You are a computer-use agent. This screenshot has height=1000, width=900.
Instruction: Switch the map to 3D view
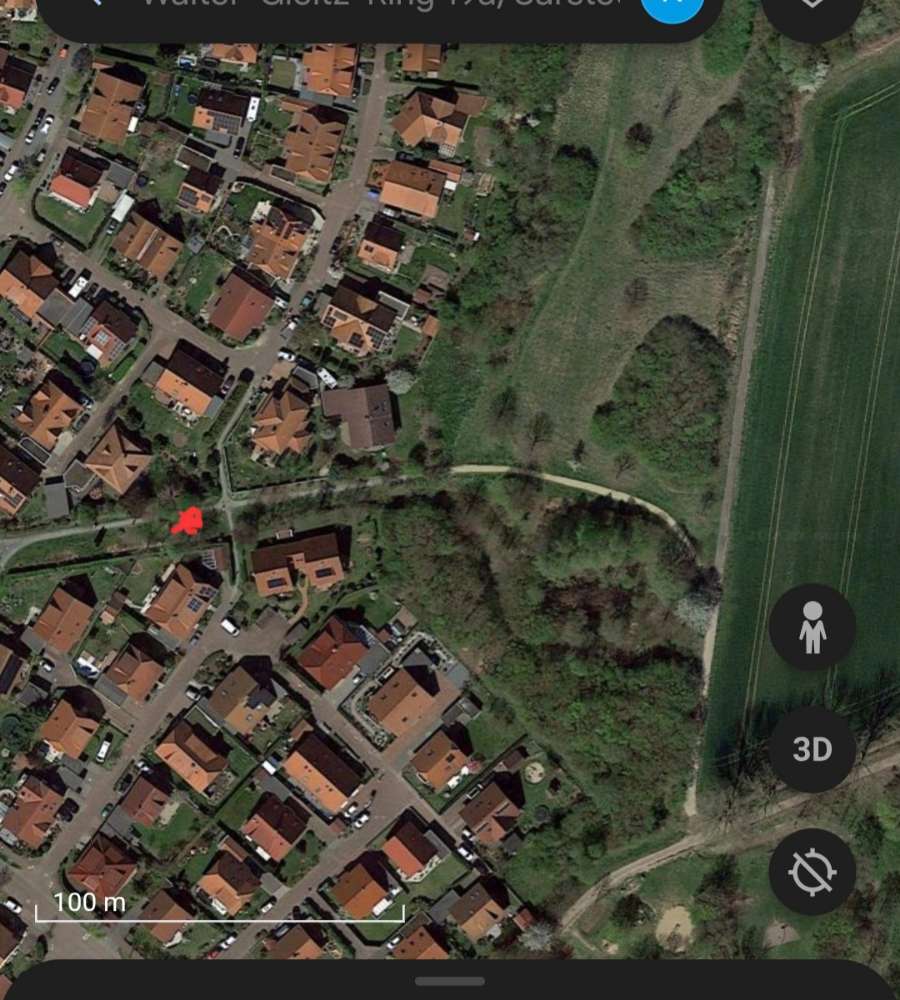point(812,750)
